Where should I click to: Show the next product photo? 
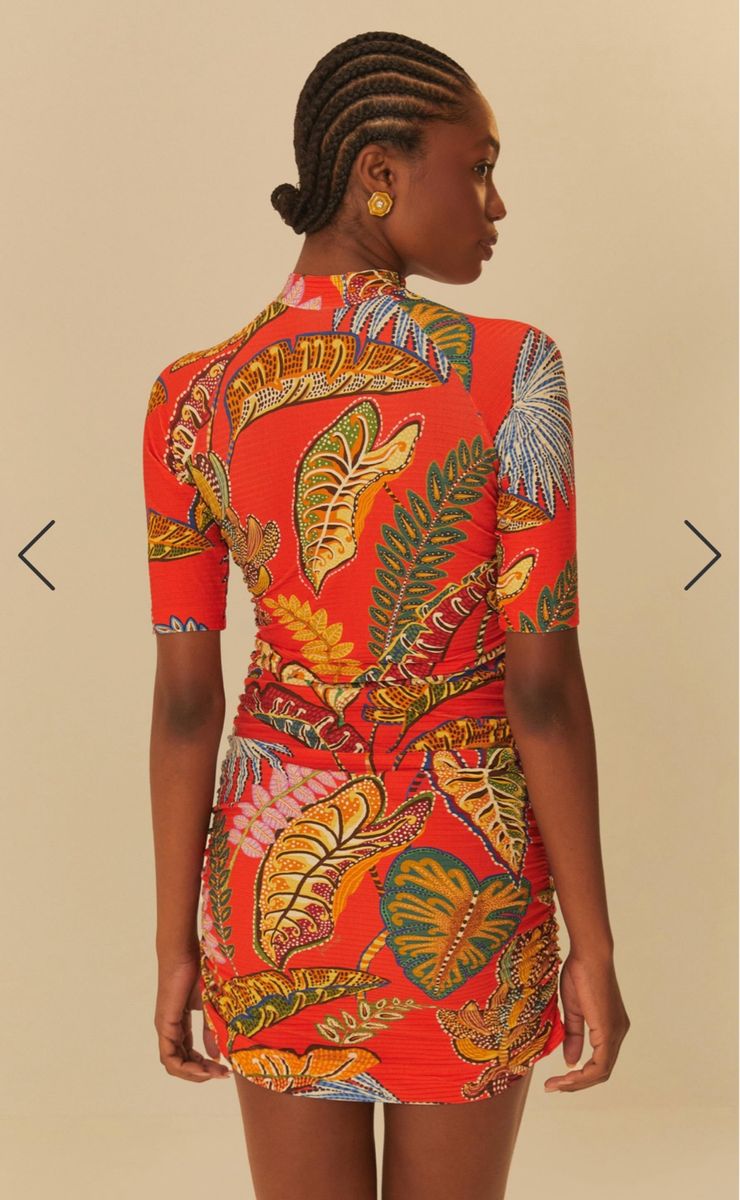[x=702, y=555]
